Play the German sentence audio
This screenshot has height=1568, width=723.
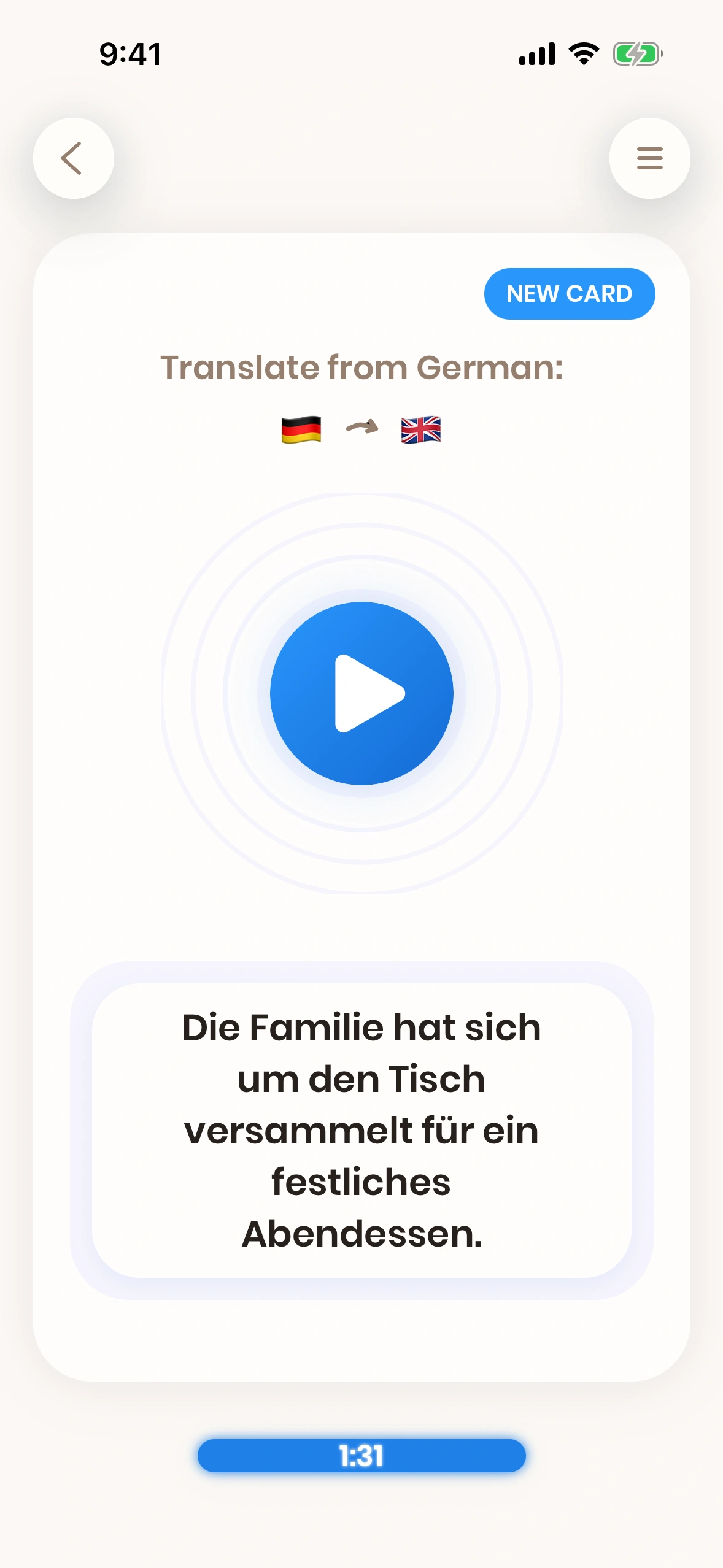click(361, 693)
